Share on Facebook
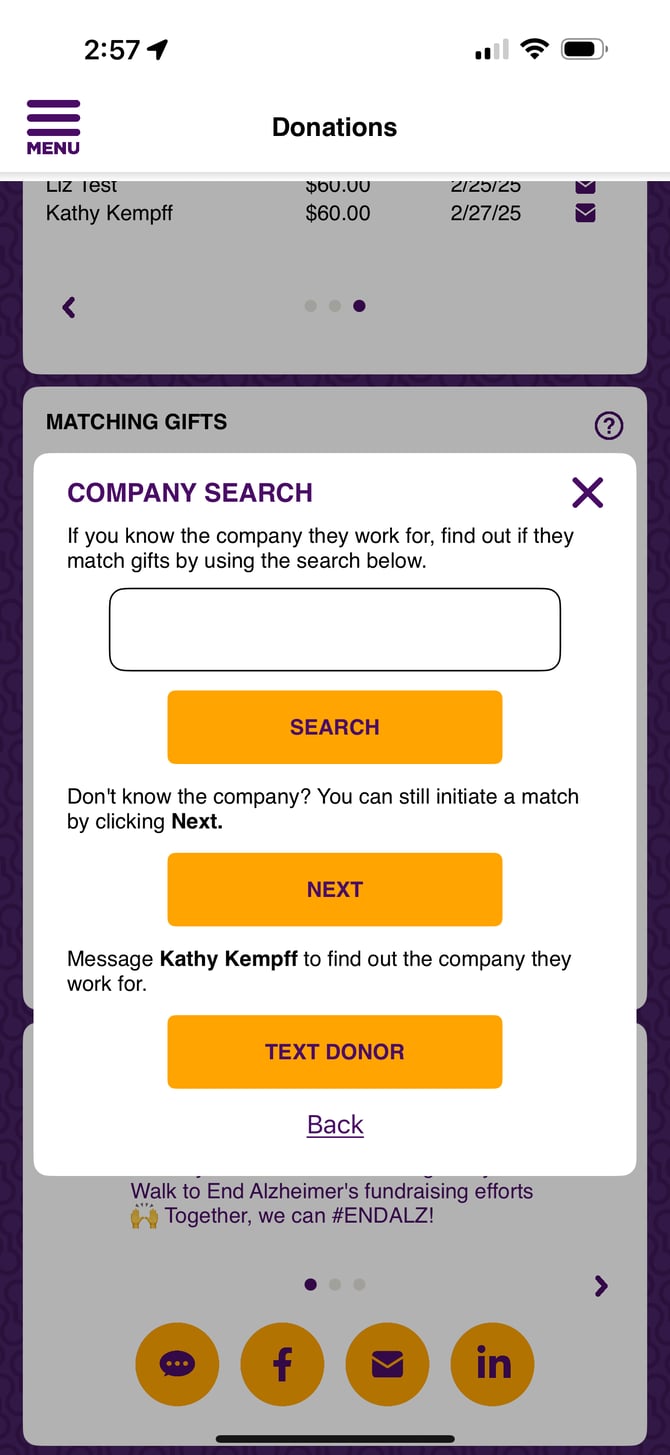Screen dimensions: 670x1455 282,1364
